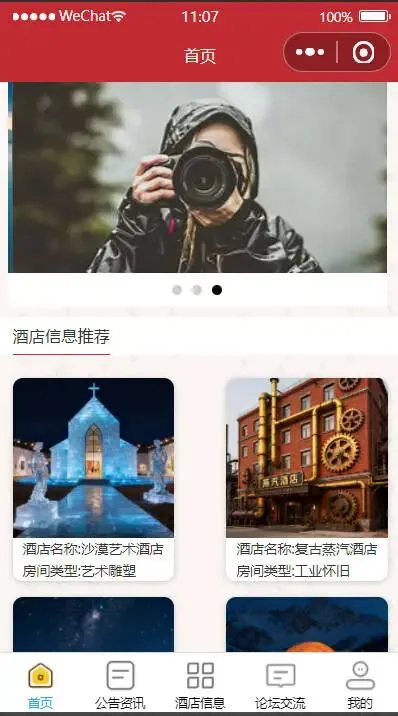Switch to the 酒店信息 tab
This screenshot has height=716, width=398.
click(200, 685)
